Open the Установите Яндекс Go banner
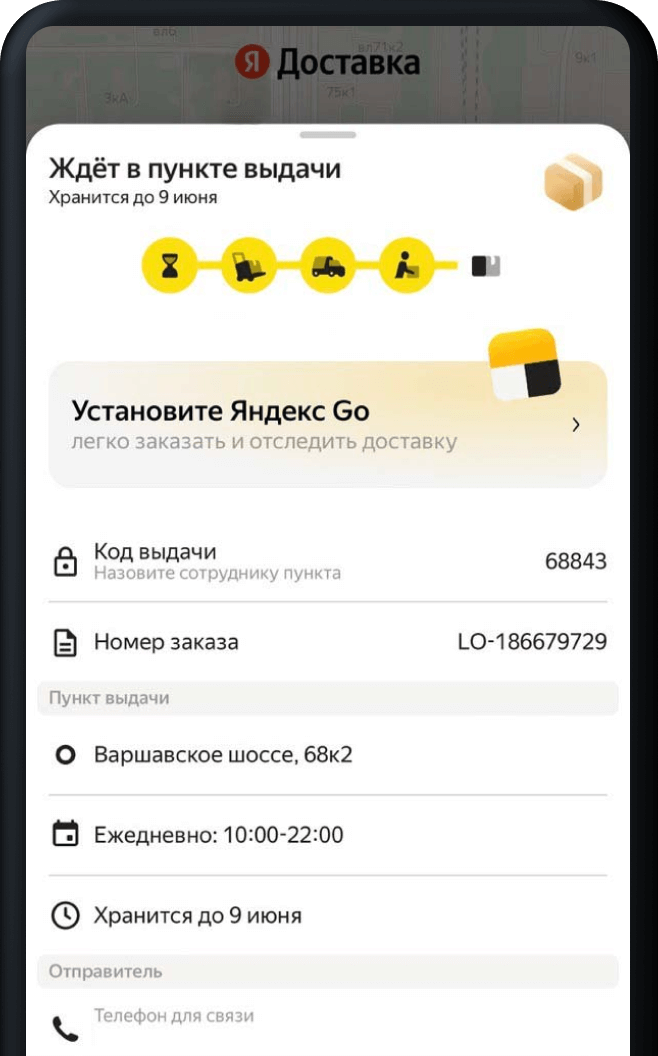Viewport: 658px width, 1056px height. (328, 424)
